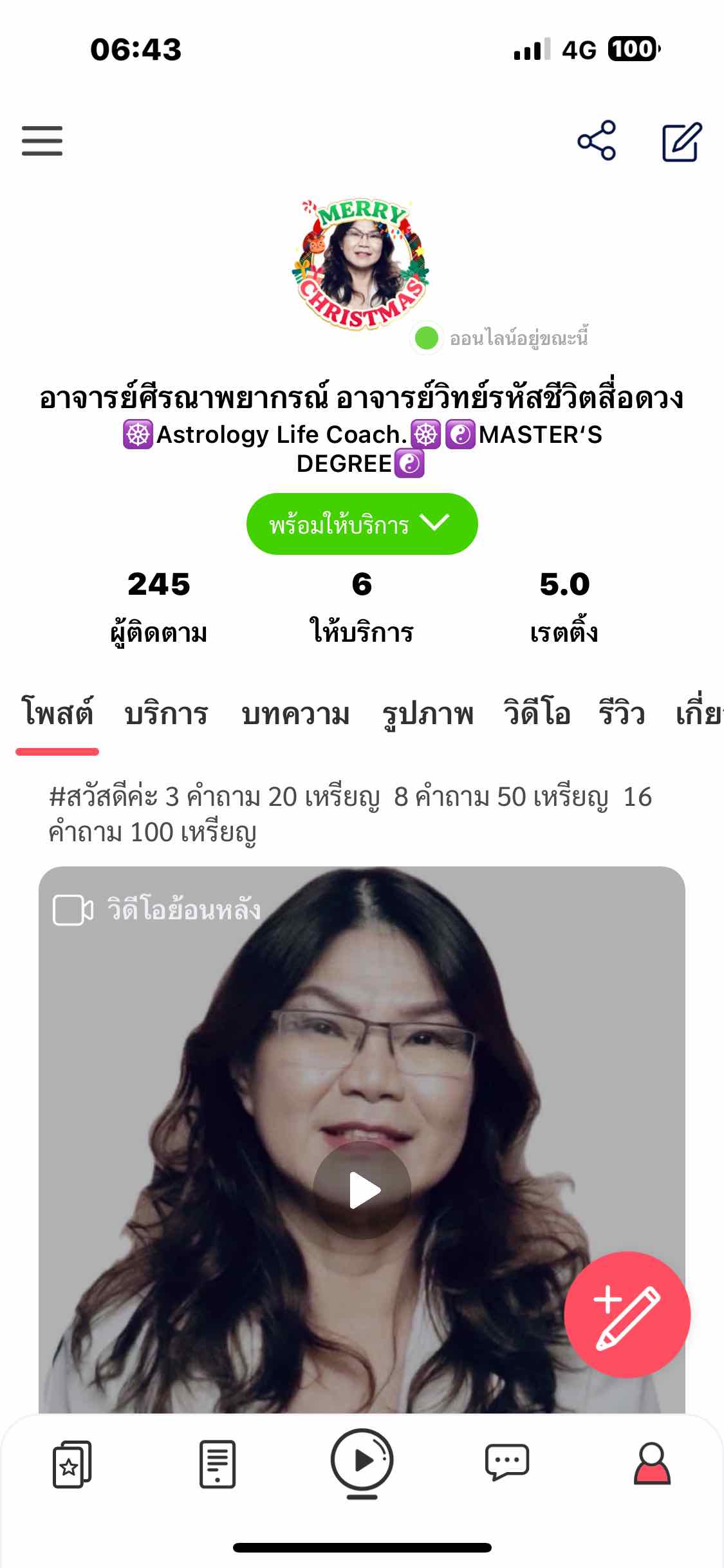724x1568 pixels.
Task: Open the profile picture
Action: [360, 265]
